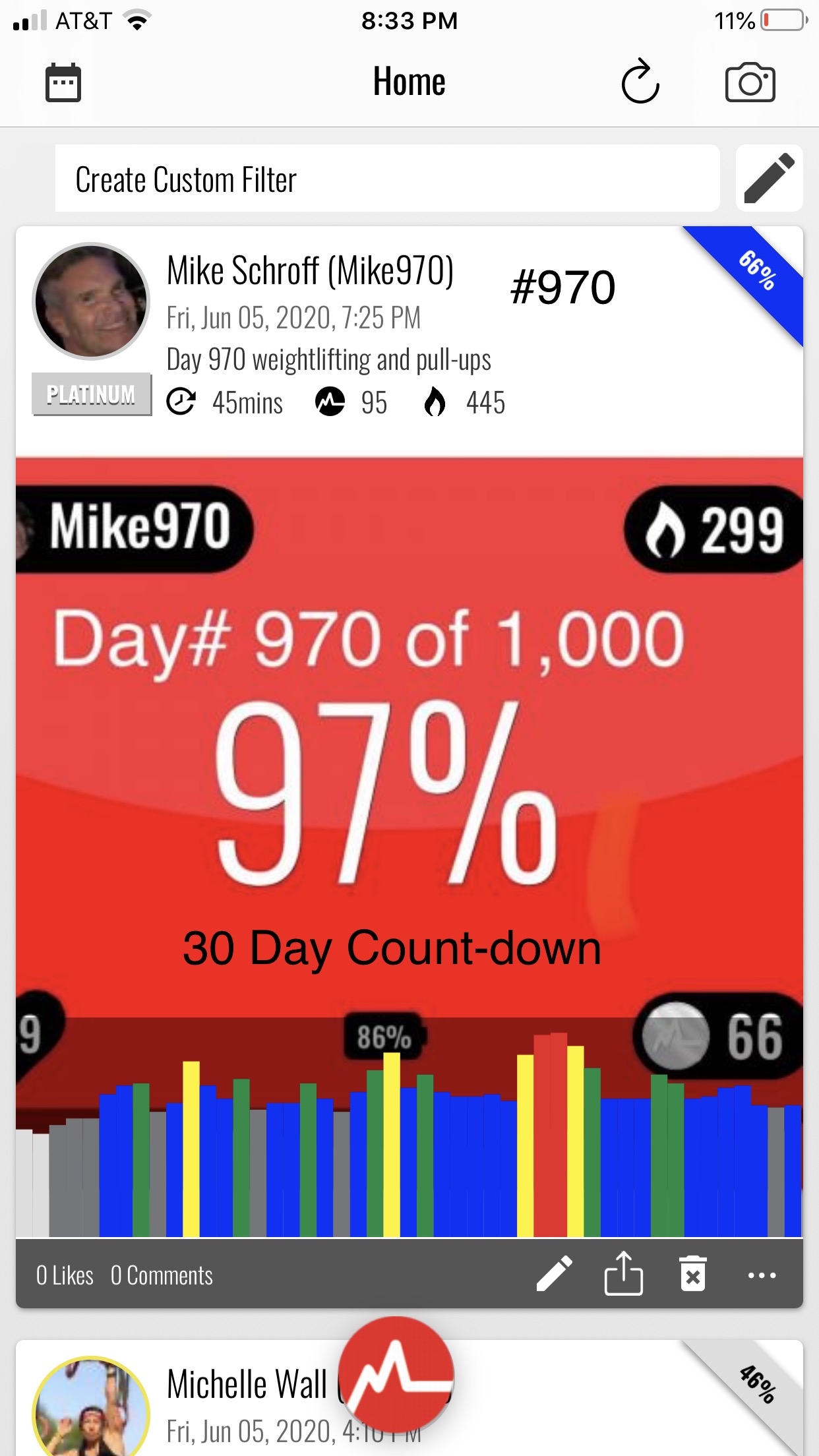Edit the custom filter with the pencil

click(769, 179)
